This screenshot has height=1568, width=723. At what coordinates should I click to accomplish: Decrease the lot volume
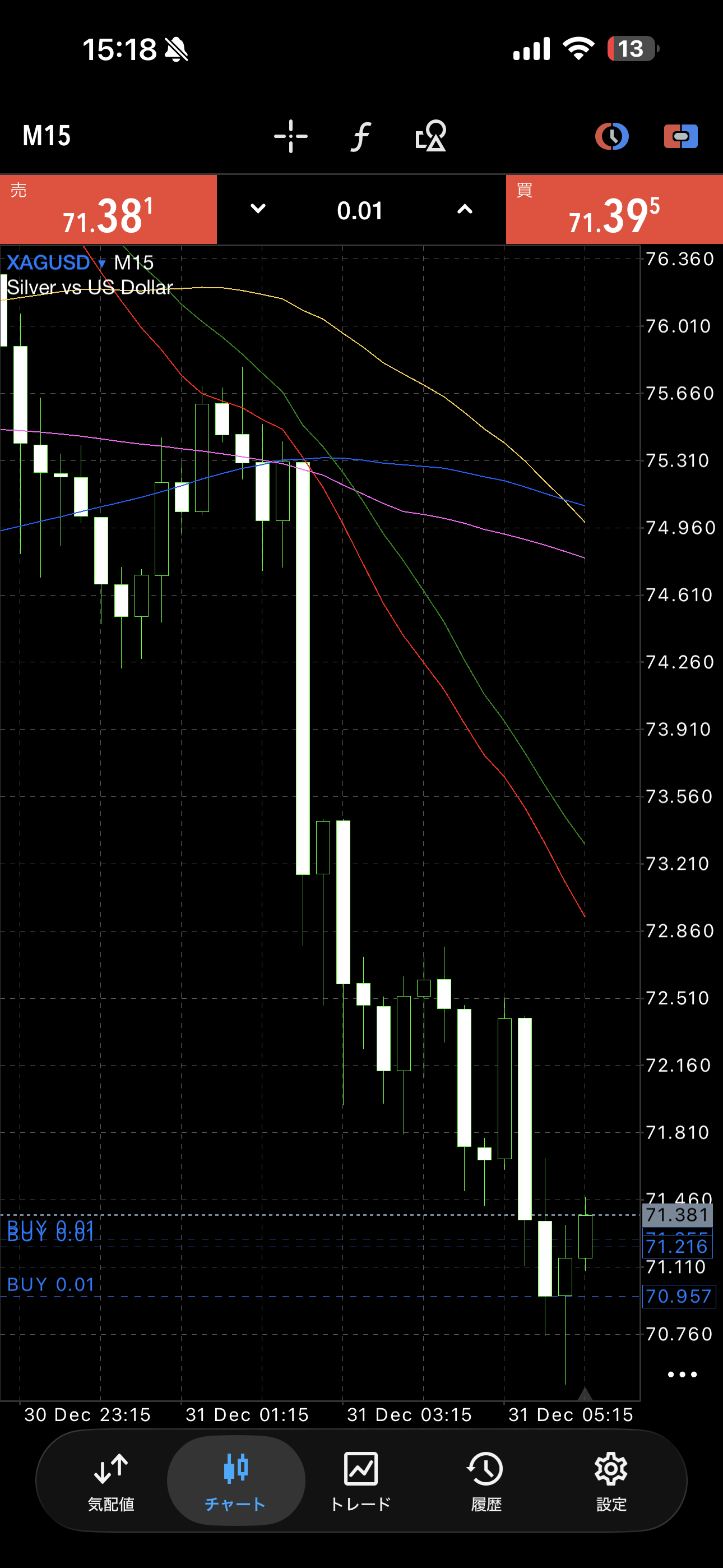pos(258,209)
